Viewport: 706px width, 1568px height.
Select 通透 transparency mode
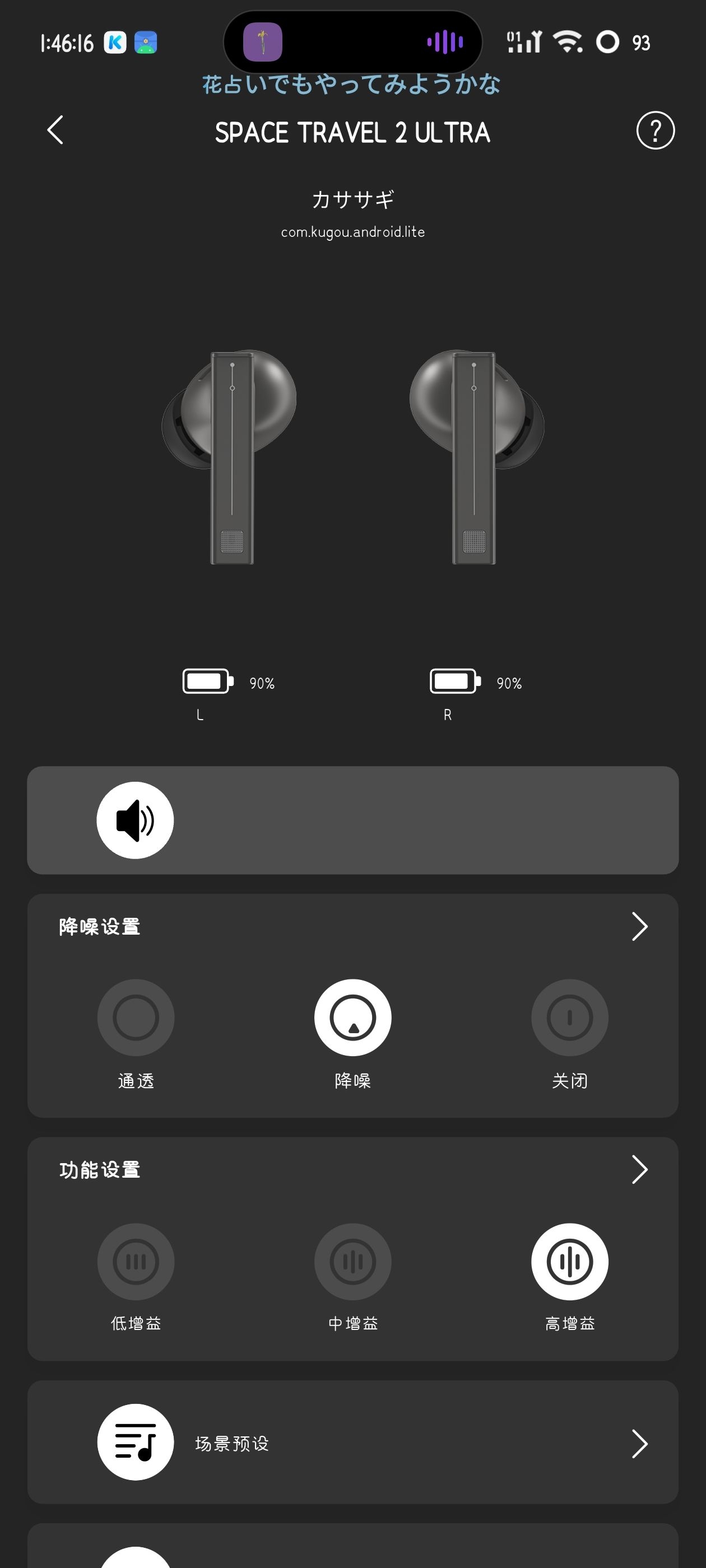coord(136,1018)
